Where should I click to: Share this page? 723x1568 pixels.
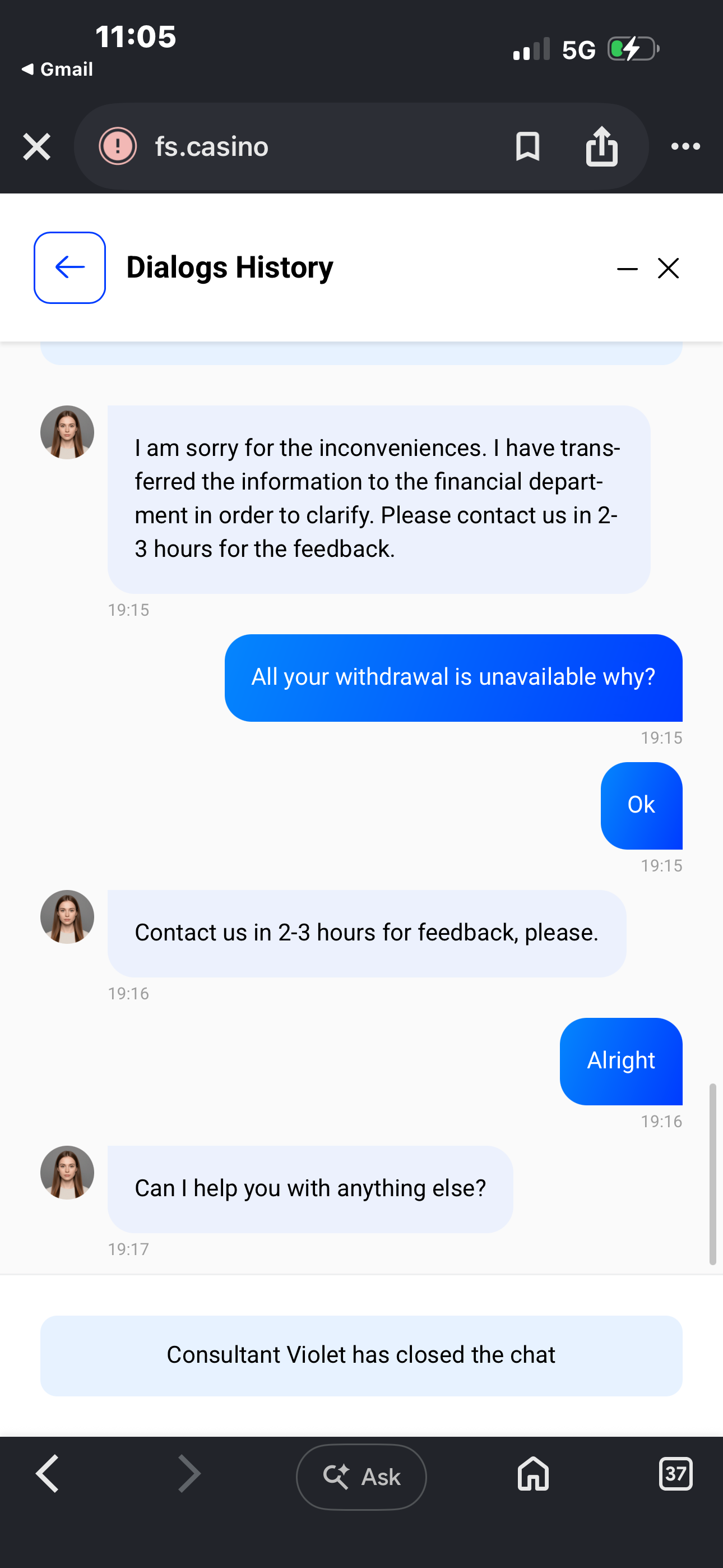[601, 146]
